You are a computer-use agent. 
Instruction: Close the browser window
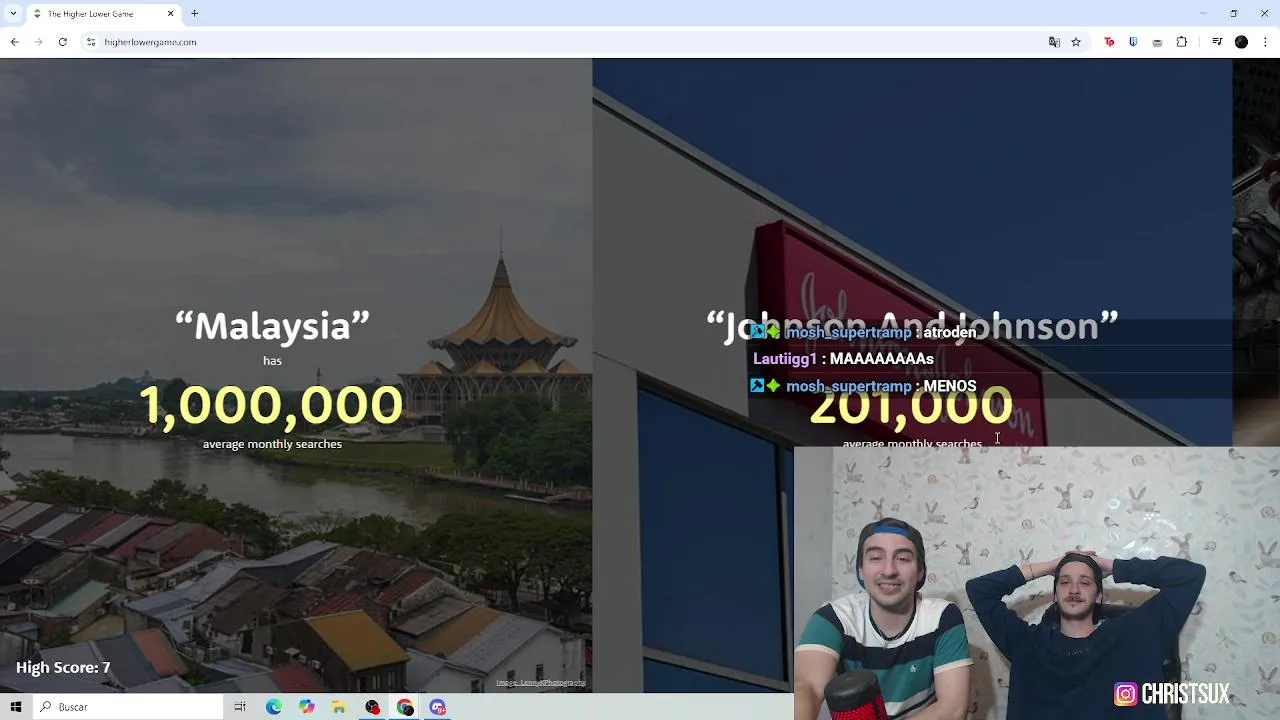point(1264,13)
